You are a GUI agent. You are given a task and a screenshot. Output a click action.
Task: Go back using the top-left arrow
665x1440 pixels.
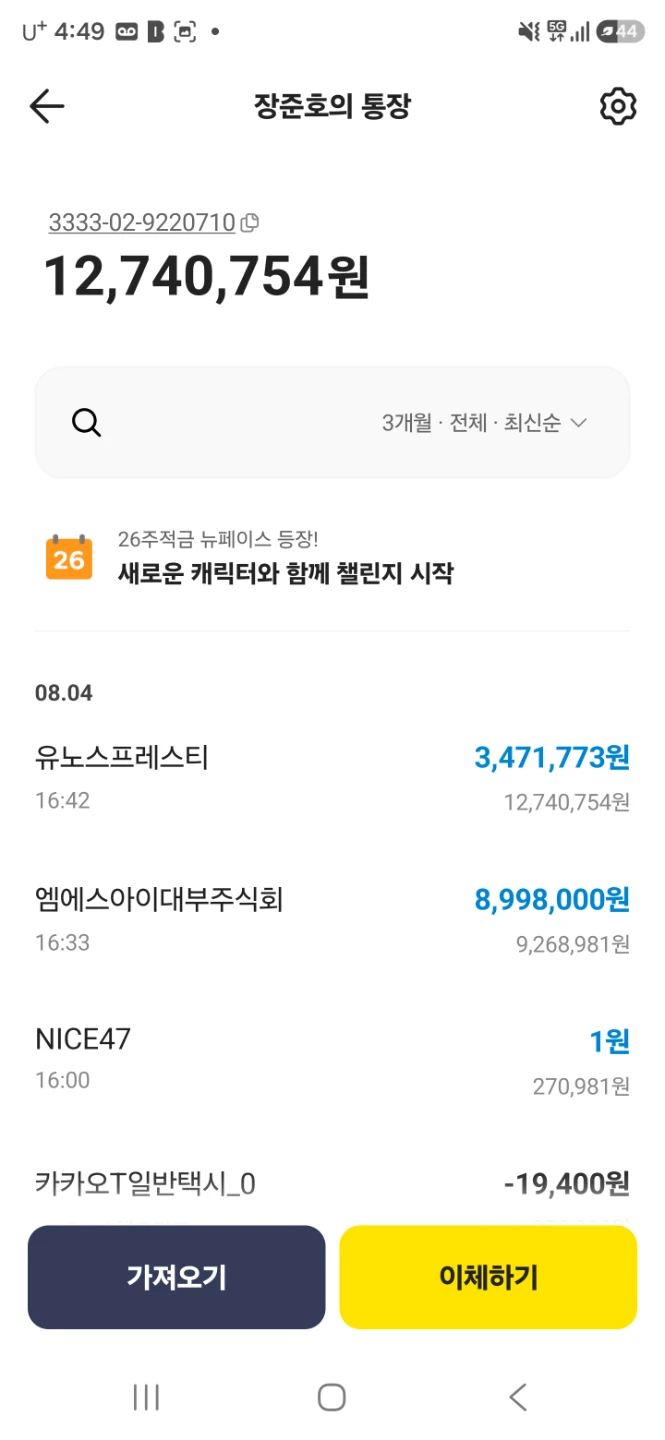47,106
